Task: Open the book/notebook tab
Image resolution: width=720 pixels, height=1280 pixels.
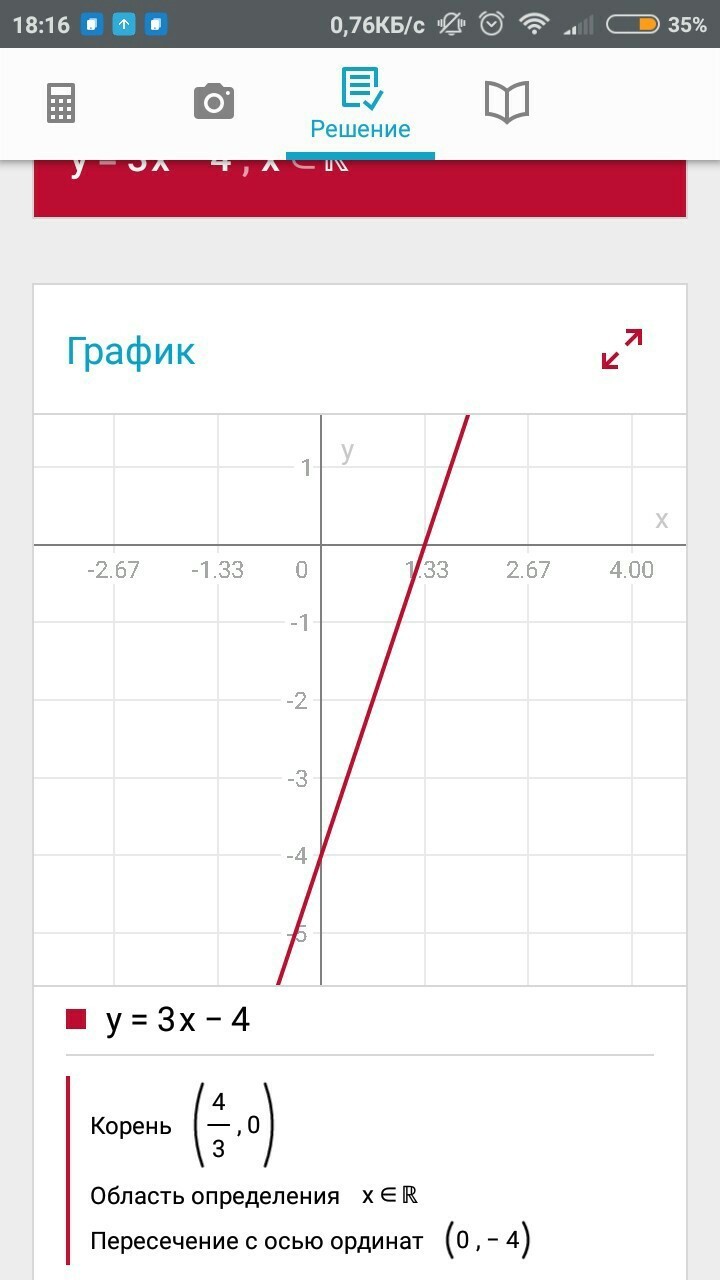Action: [506, 102]
